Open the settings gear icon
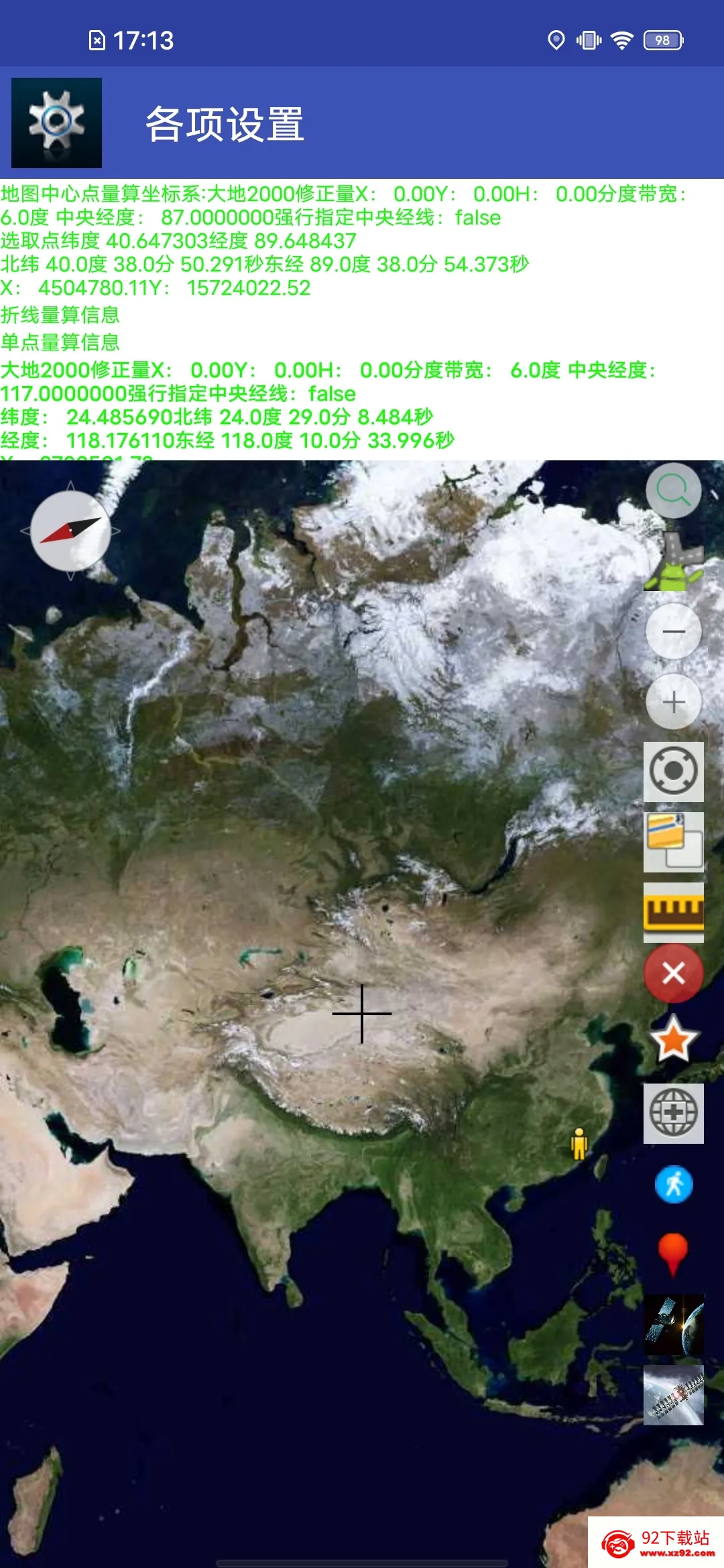The width and height of the screenshot is (724, 1568). (x=57, y=123)
